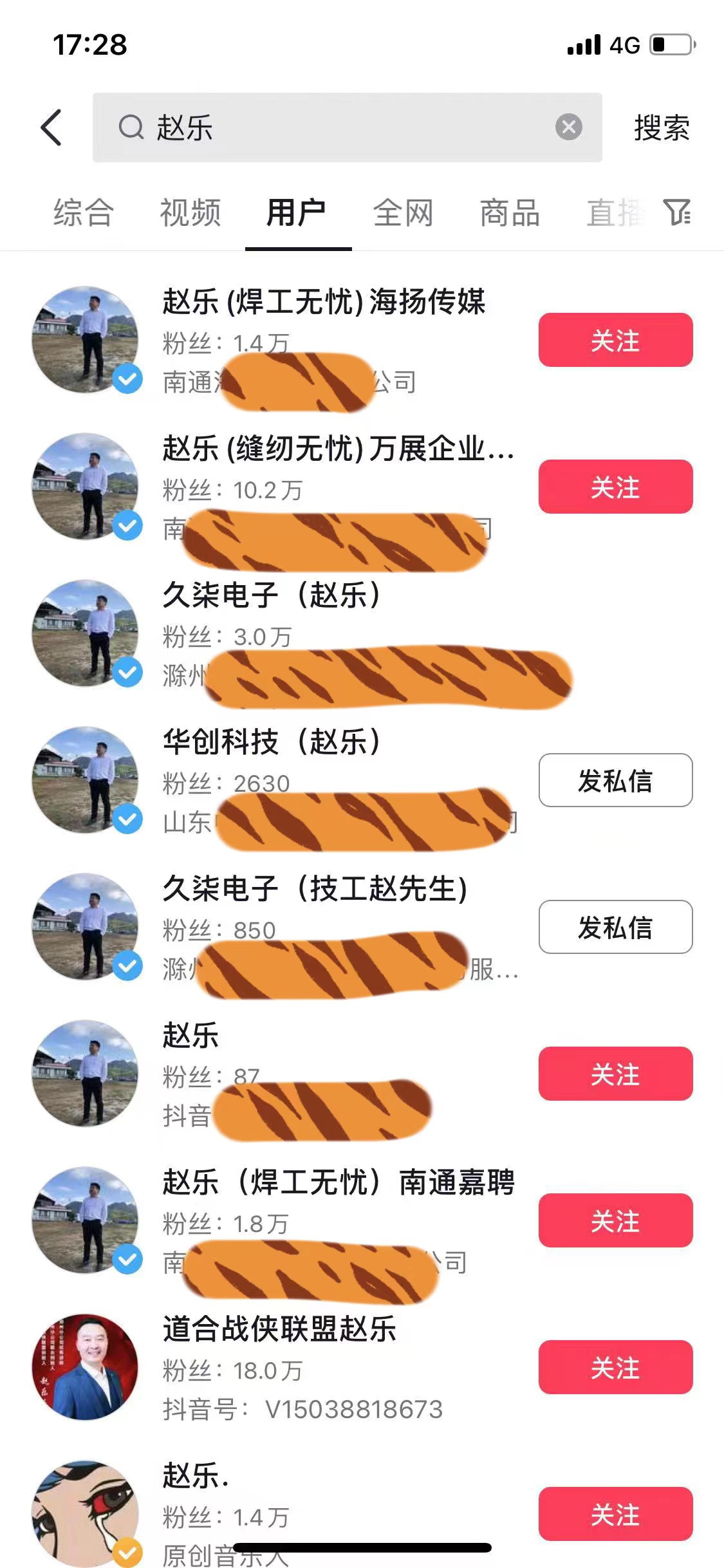724x1568 pixels.
Task: Open the filter icon beside the tabs
Action: [677, 212]
